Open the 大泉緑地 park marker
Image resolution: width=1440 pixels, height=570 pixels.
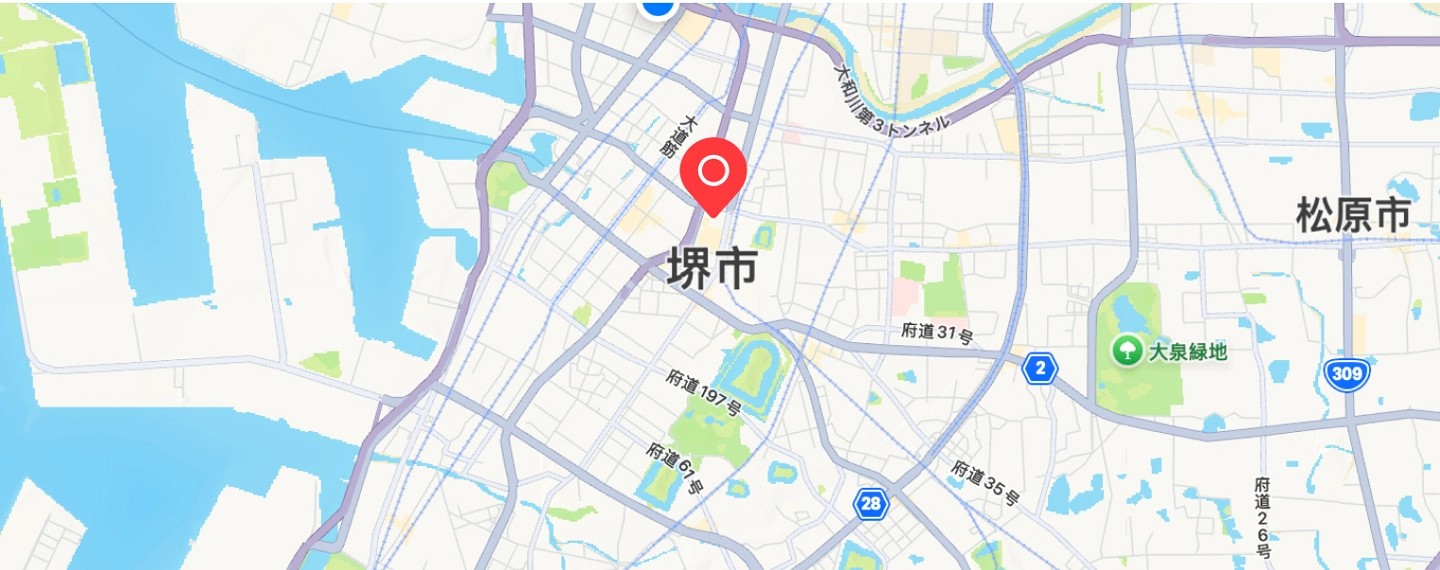(1127, 351)
